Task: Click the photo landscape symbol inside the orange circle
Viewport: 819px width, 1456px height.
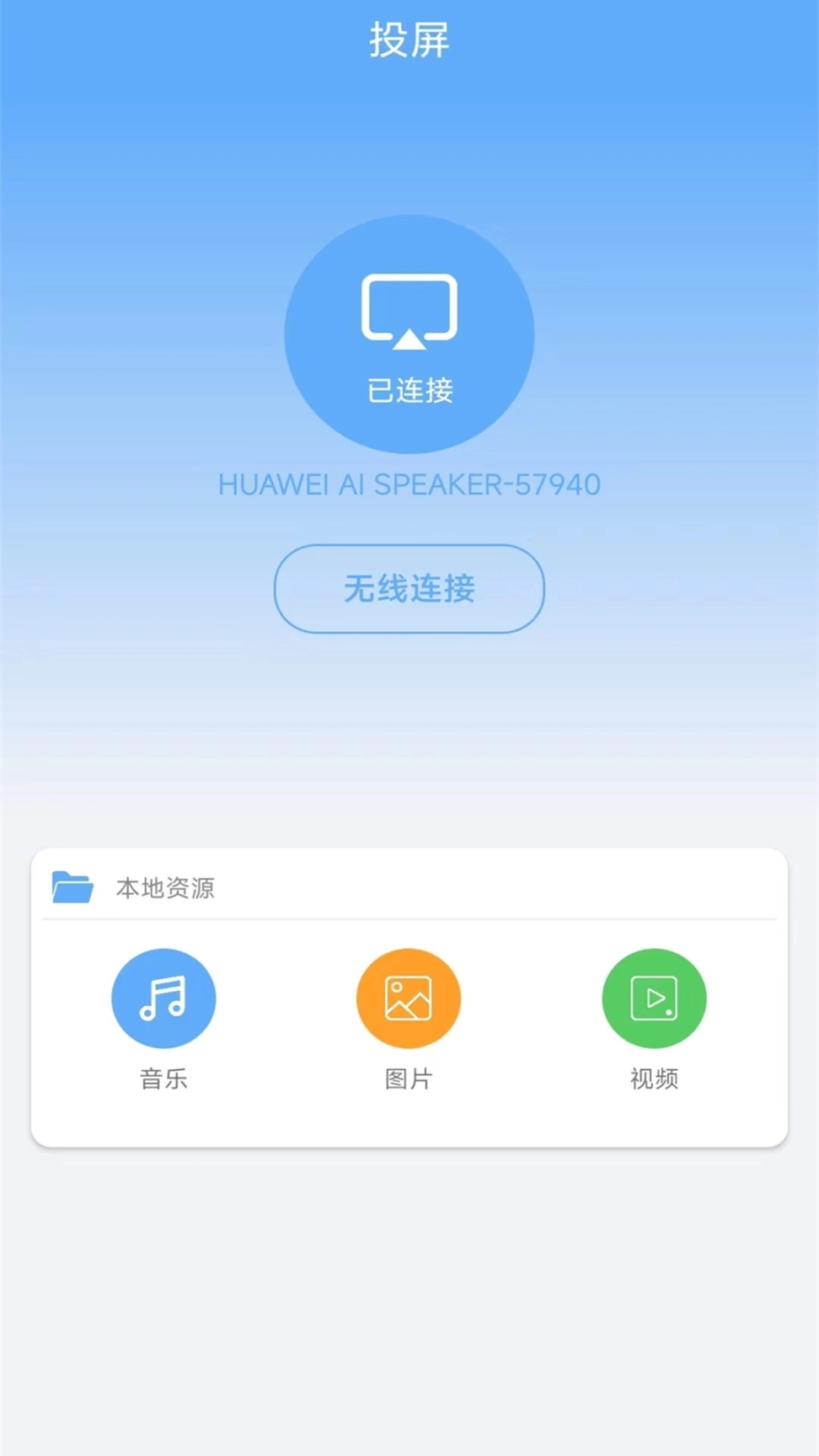Action: tap(408, 998)
